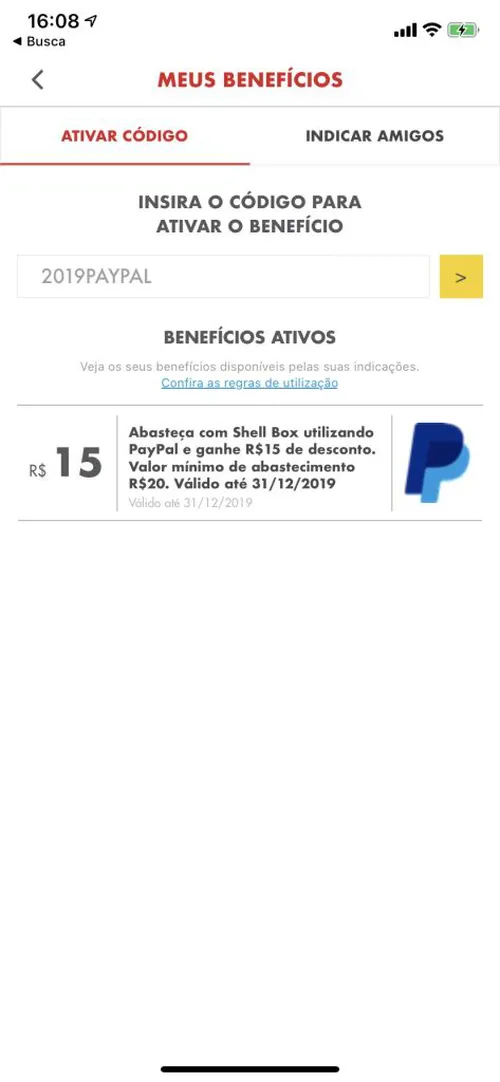Image resolution: width=500 pixels, height=1082 pixels.
Task: Open the R$15 PayPal discount benefit card
Action: coord(250,463)
